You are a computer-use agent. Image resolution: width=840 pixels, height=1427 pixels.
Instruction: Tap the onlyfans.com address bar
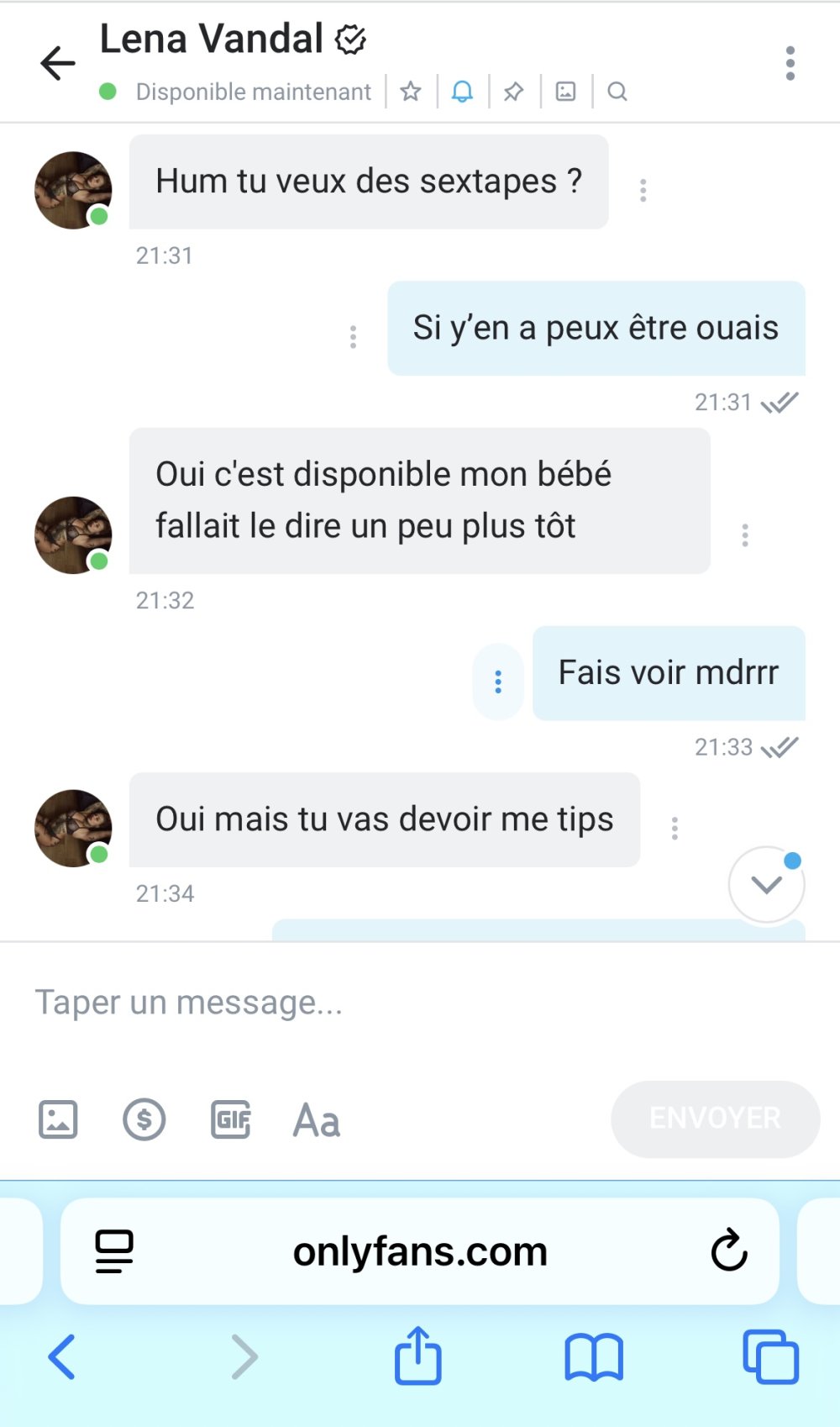pos(420,1251)
